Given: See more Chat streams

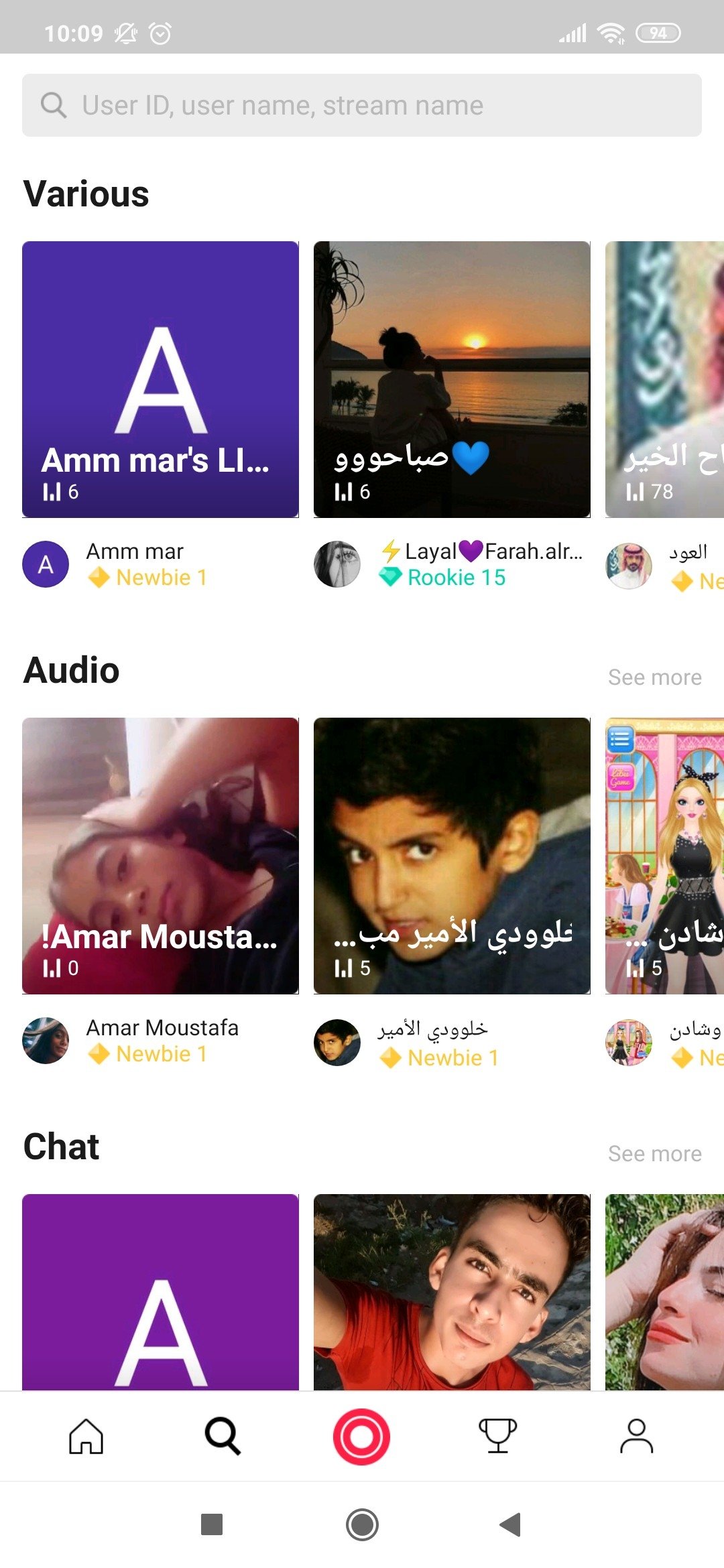Looking at the screenshot, I should [x=654, y=1154].
